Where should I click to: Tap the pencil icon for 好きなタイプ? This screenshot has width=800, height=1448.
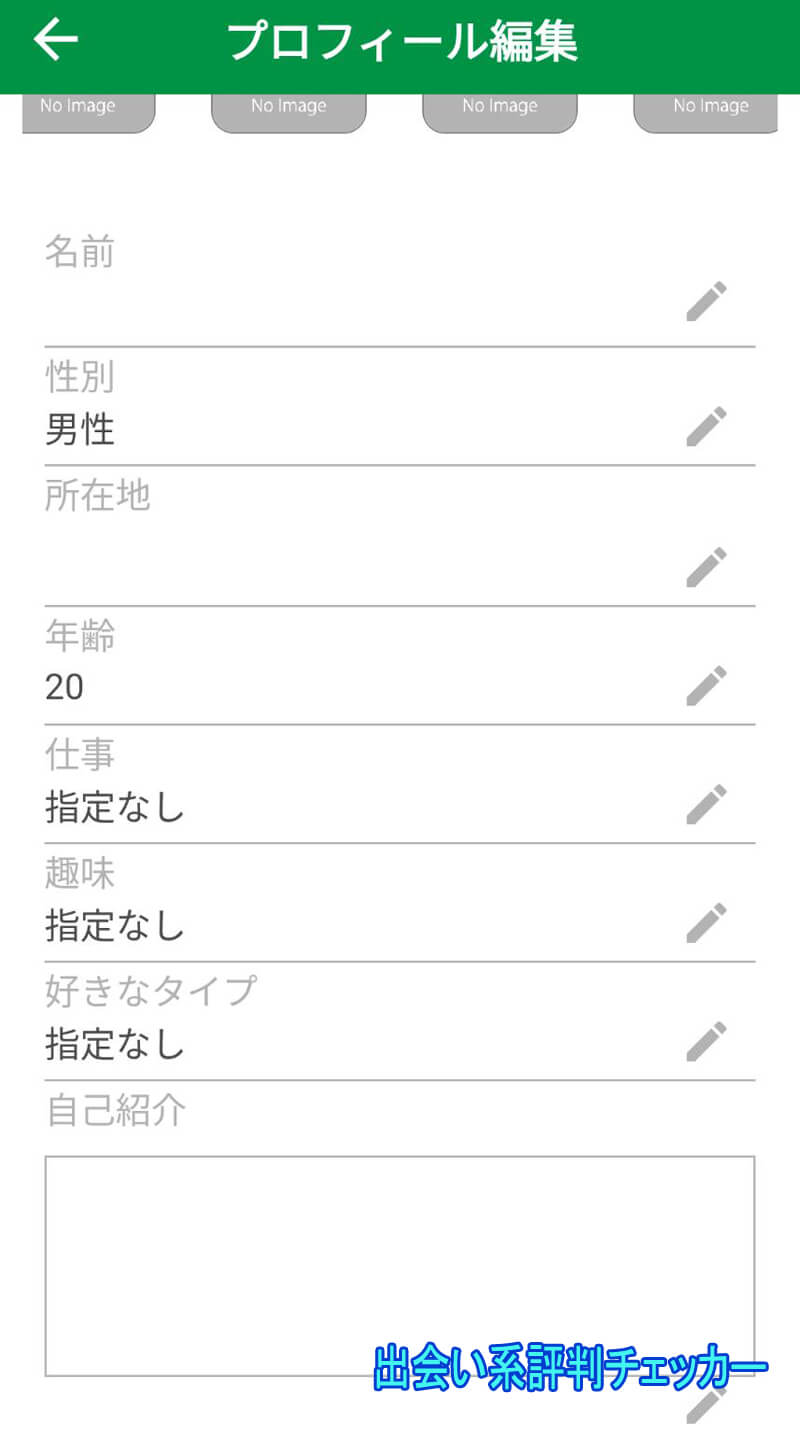pyautogui.click(x=707, y=1040)
